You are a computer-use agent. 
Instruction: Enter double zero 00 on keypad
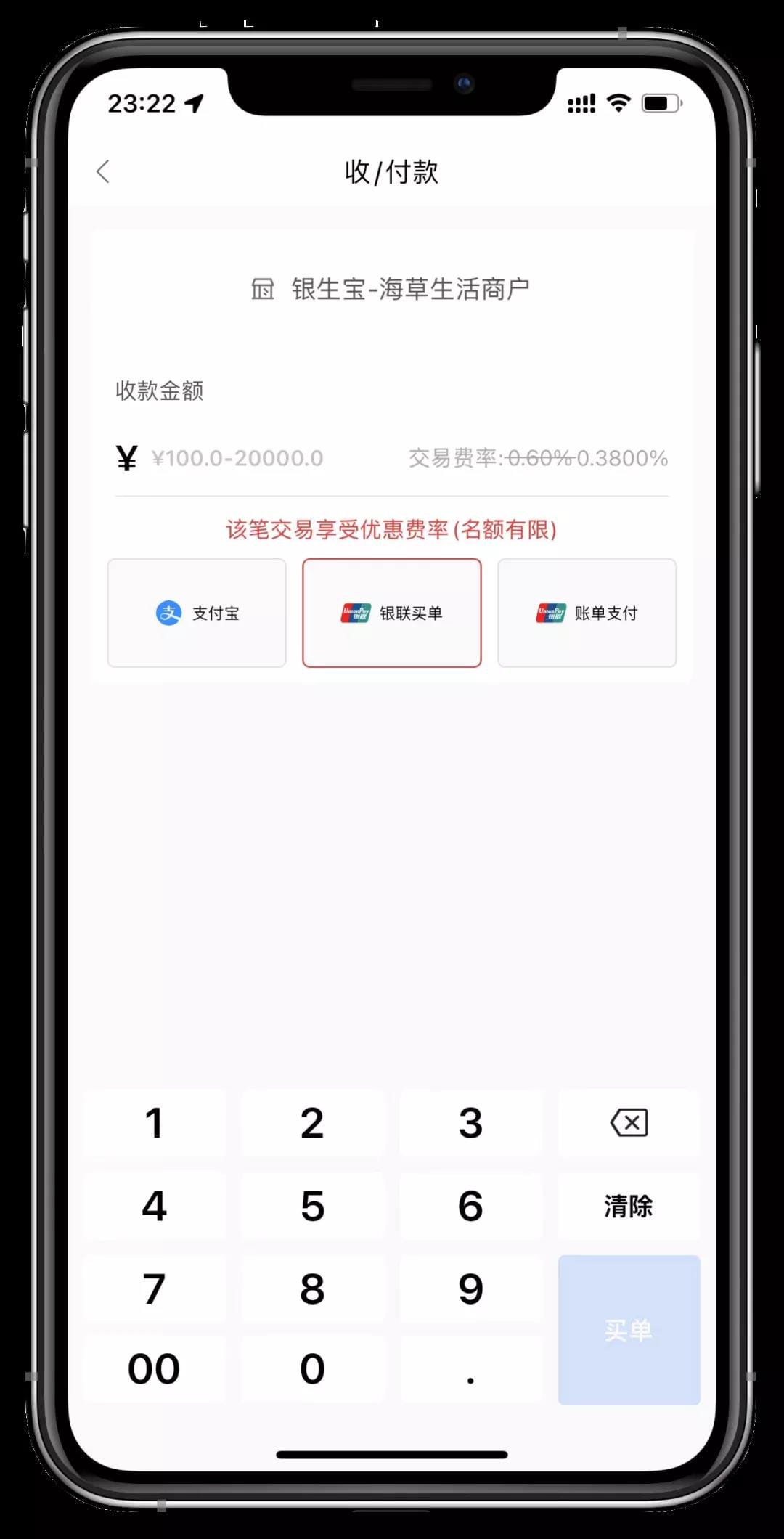click(154, 1369)
